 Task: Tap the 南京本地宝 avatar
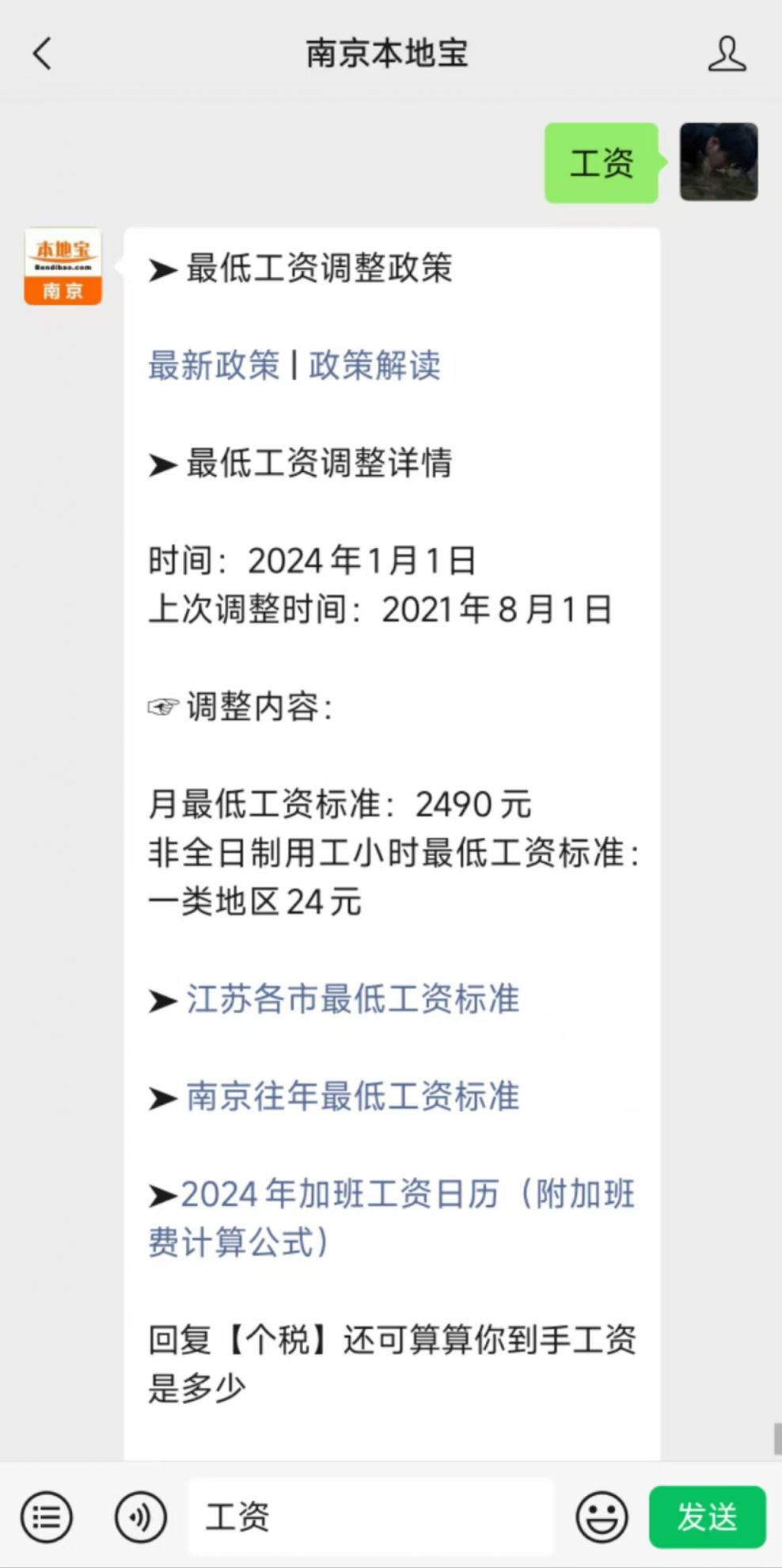63,267
